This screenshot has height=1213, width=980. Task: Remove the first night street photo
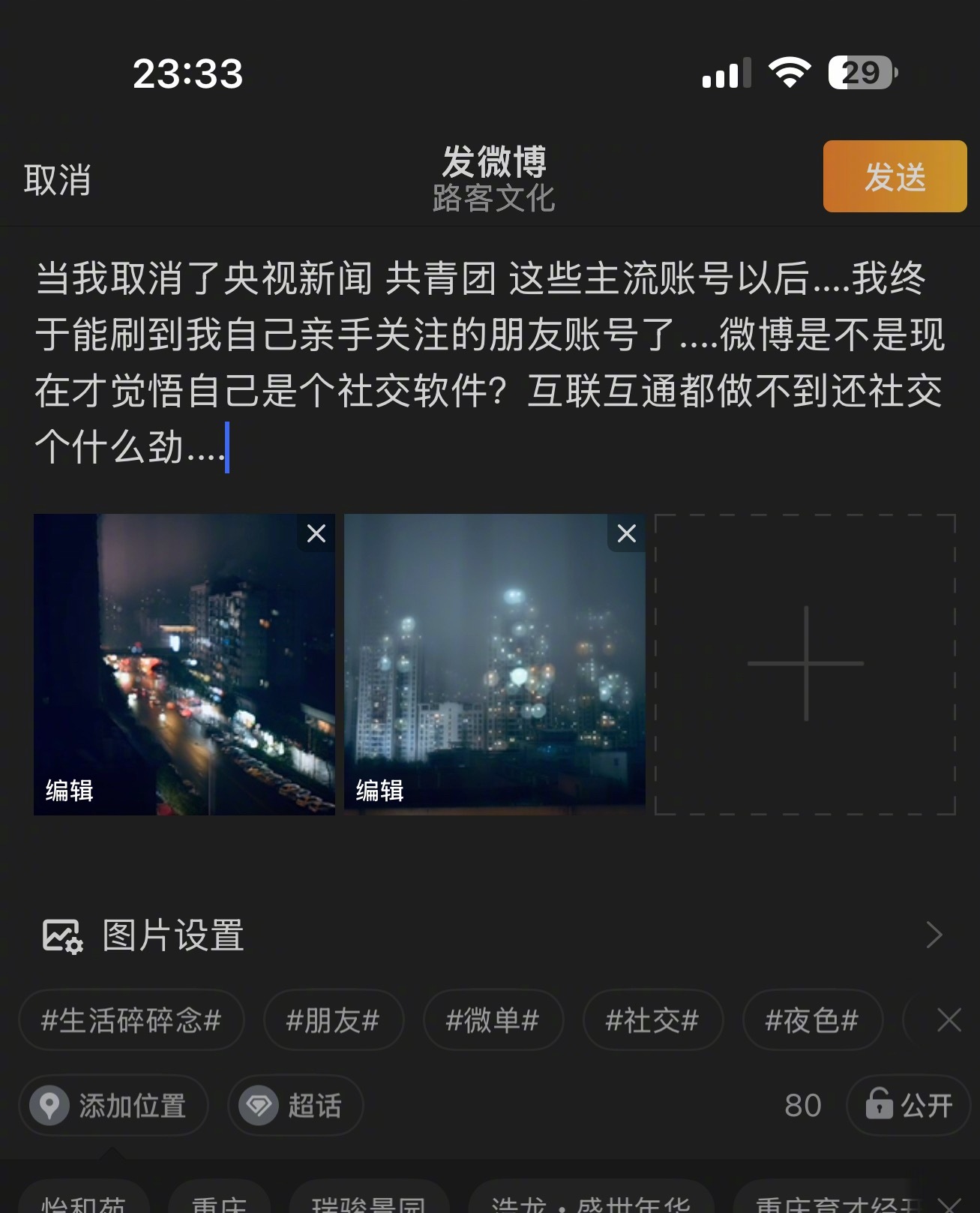315,533
